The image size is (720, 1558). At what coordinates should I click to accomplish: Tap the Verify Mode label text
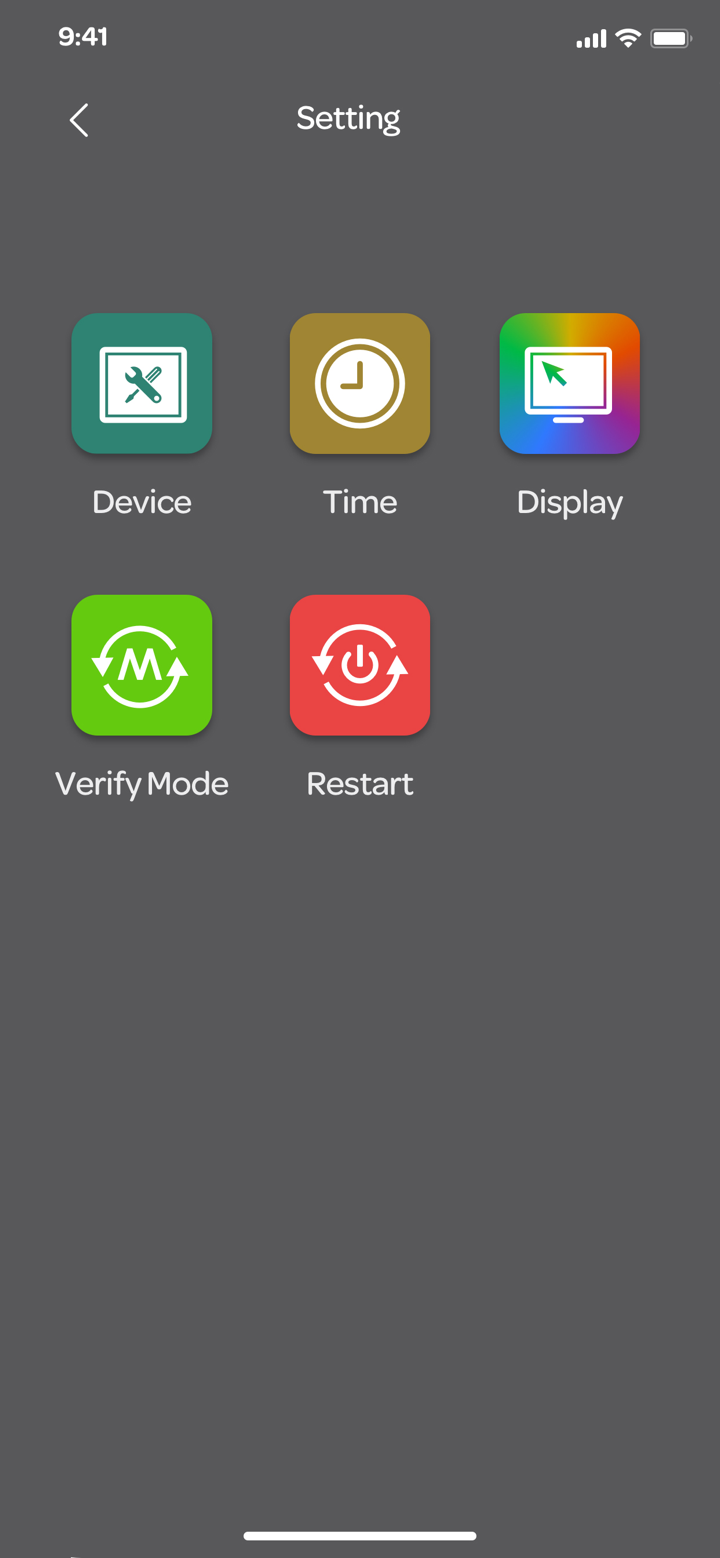pyautogui.click(x=141, y=784)
